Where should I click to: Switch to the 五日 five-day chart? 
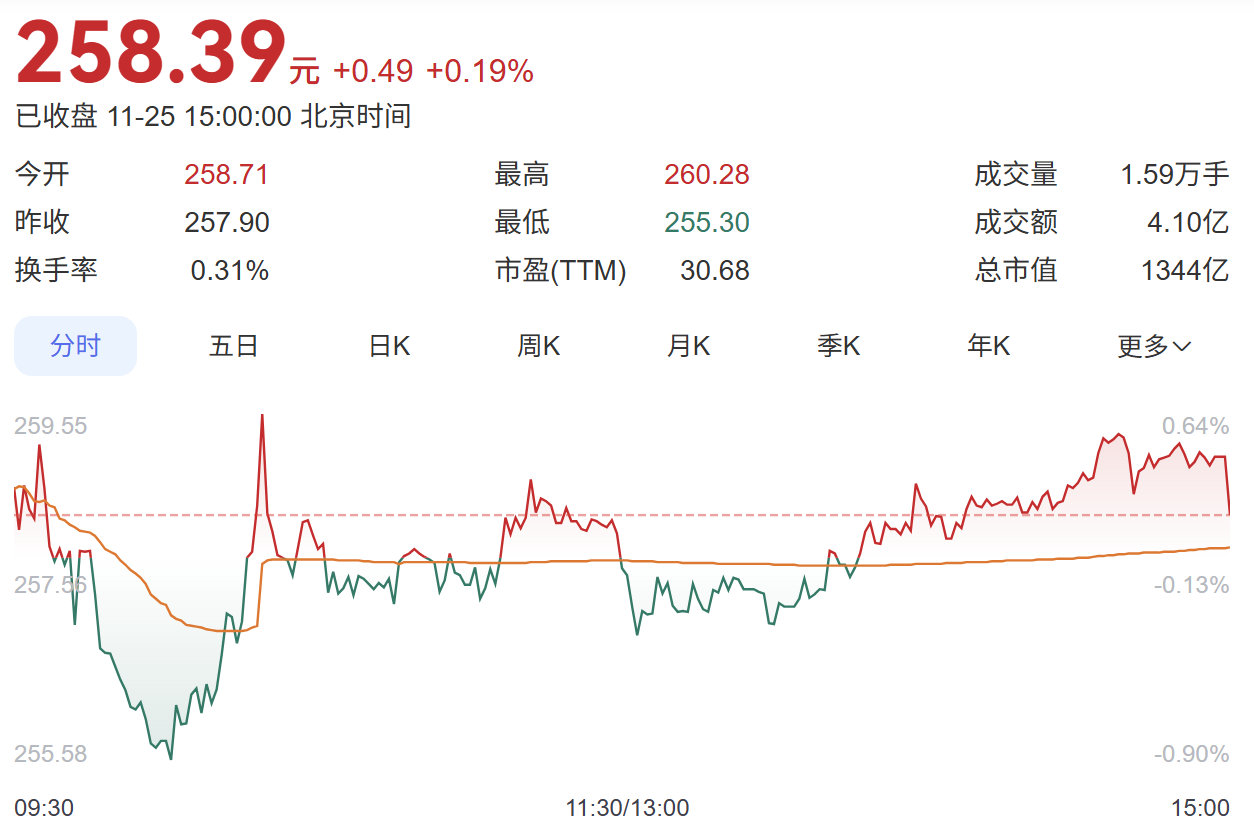pos(234,346)
